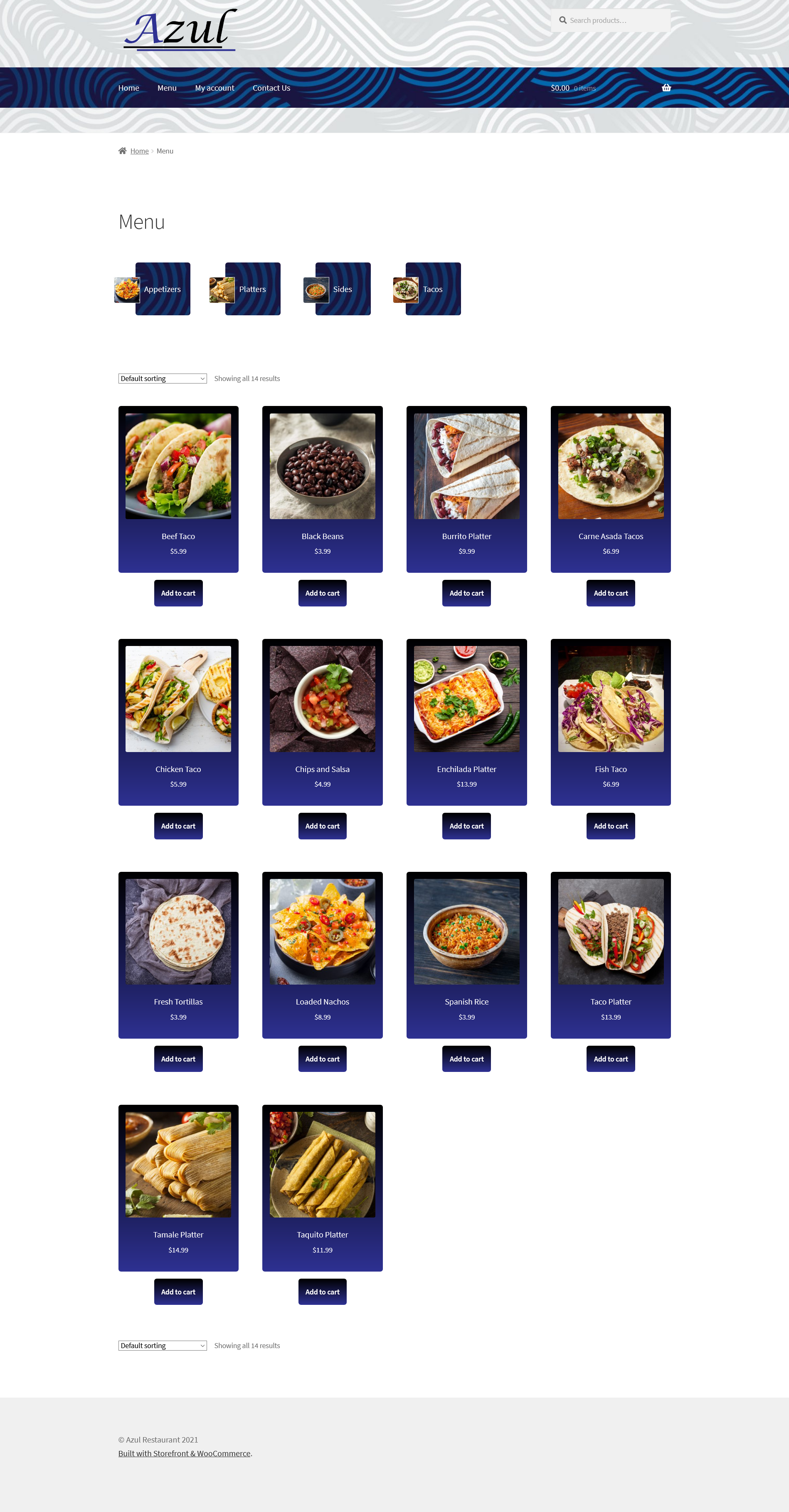View the Loaded Nachos product
Screen dimensions: 789x1512
tap(323, 955)
